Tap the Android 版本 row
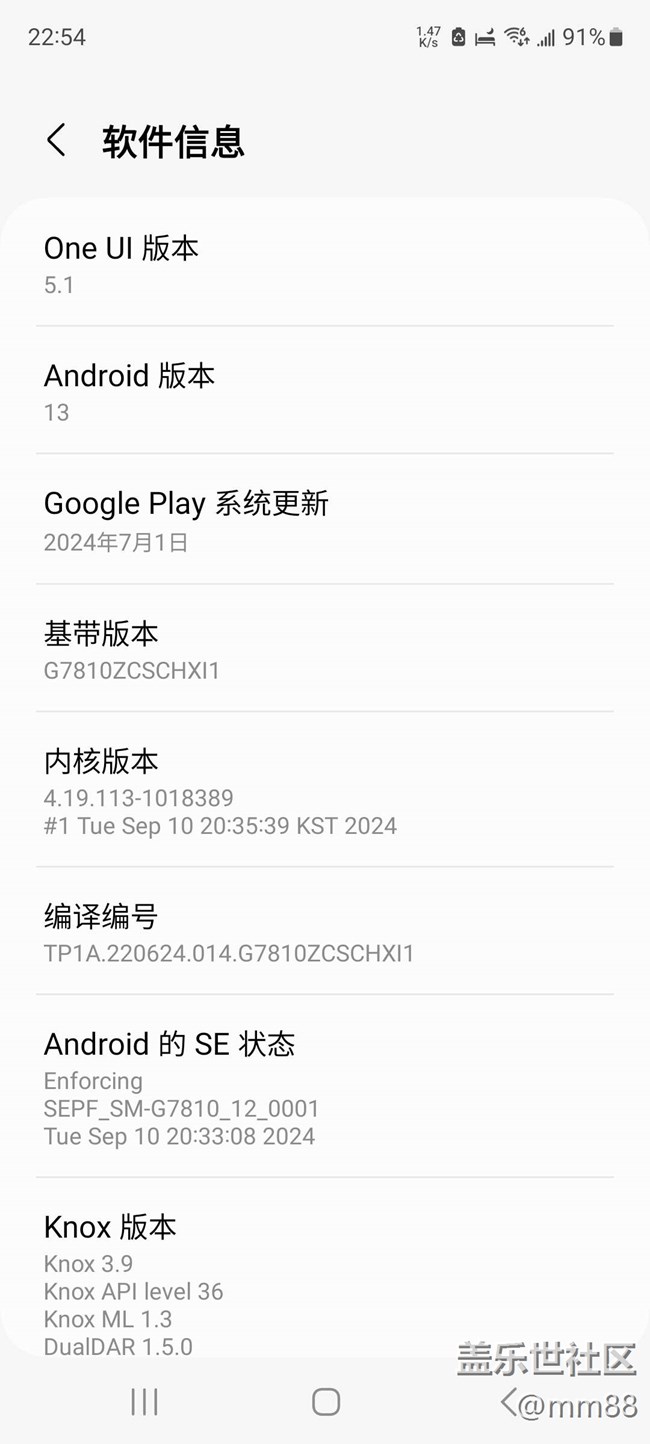Viewport: 650px width, 1444px height. [324, 391]
